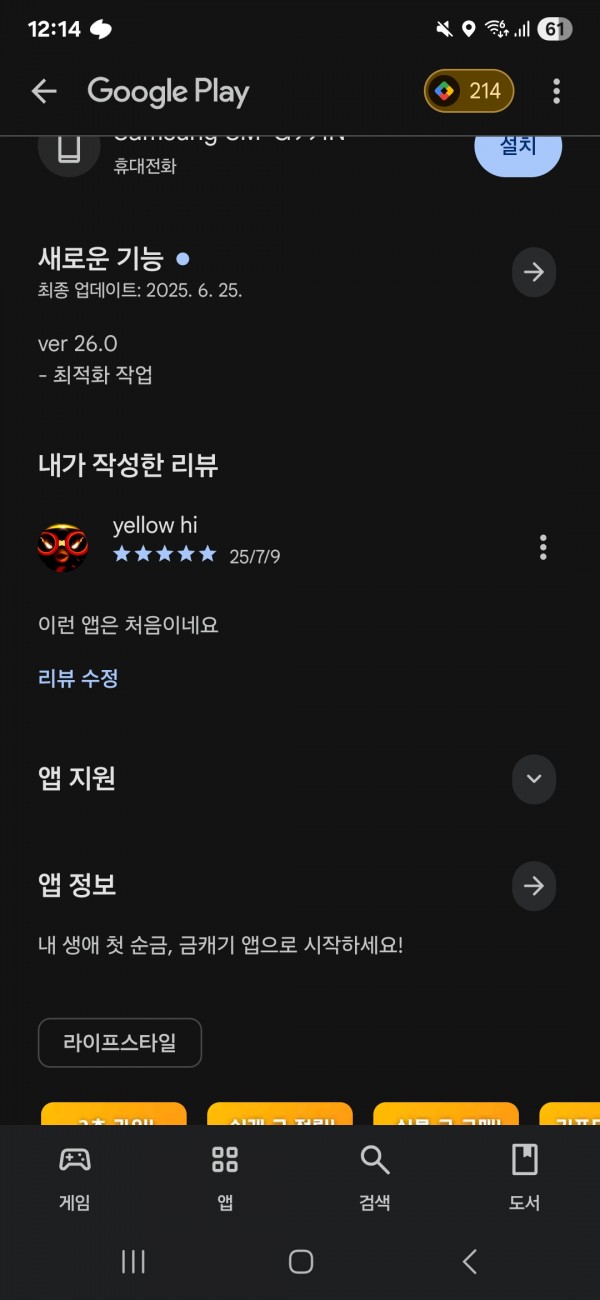Switch to the 검색 tab
The width and height of the screenshot is (600, 1300).
pyautogui.click(x=375, y=1178)
